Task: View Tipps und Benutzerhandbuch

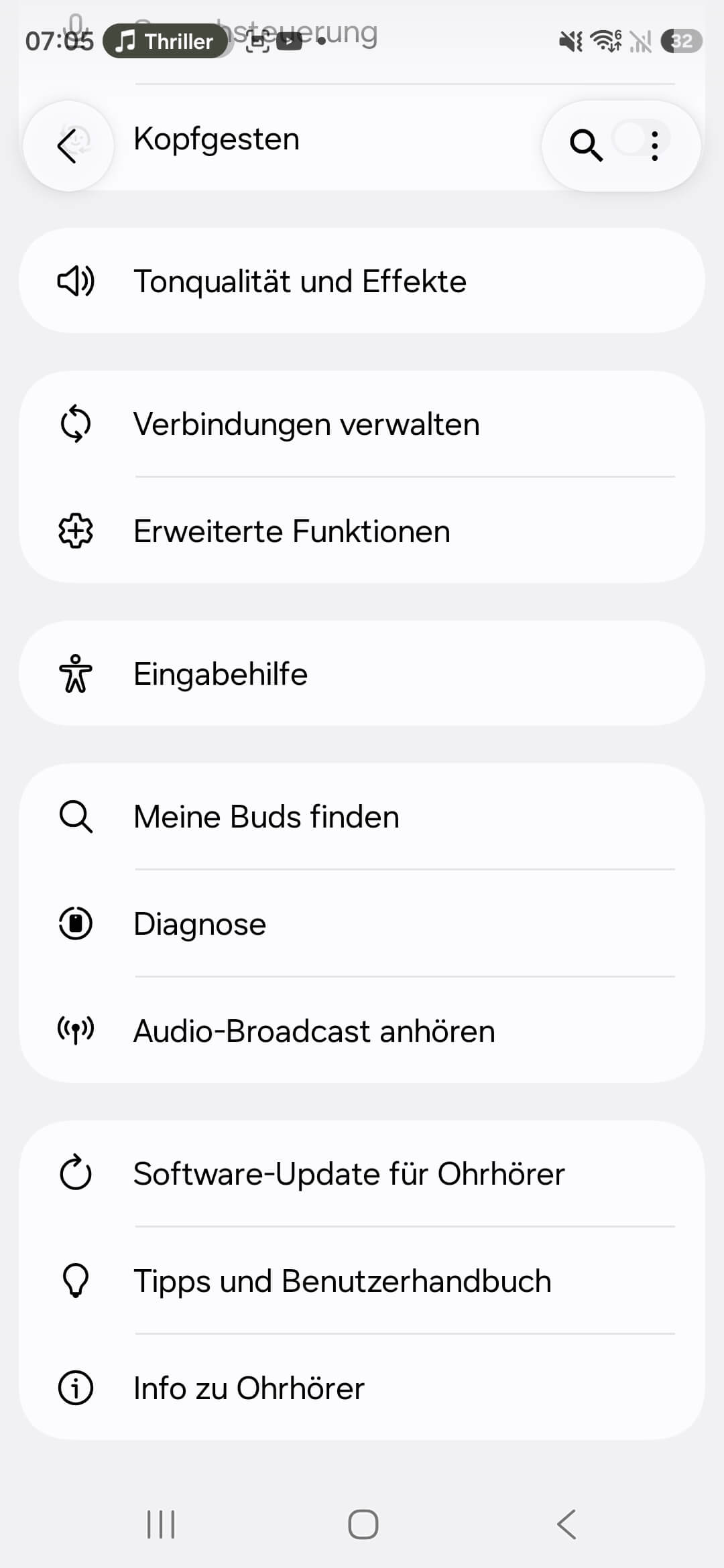Action: pos(362,1281)
